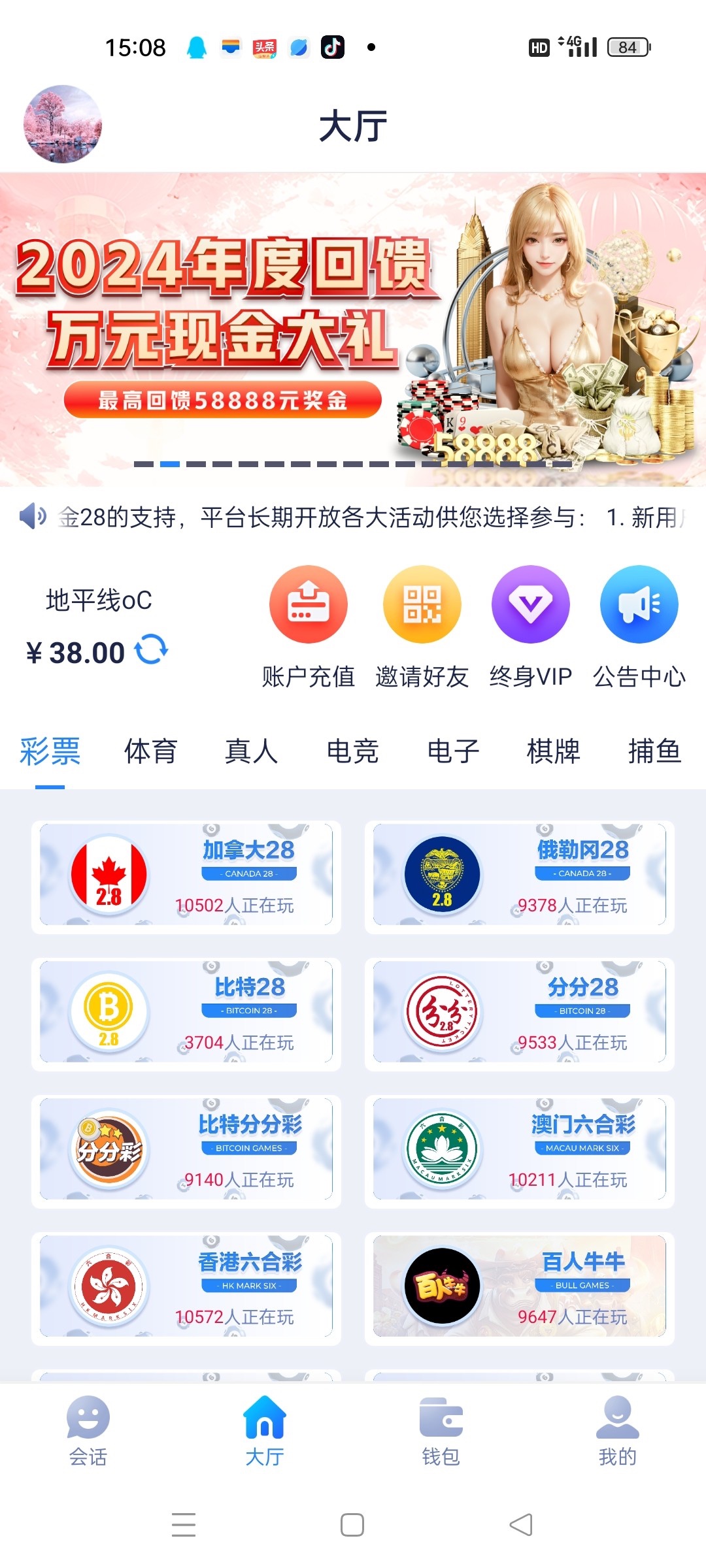706x1568 pixels.
Task: Open the 会话 chat icon in bottom bar
Action: coord(88,1425)
